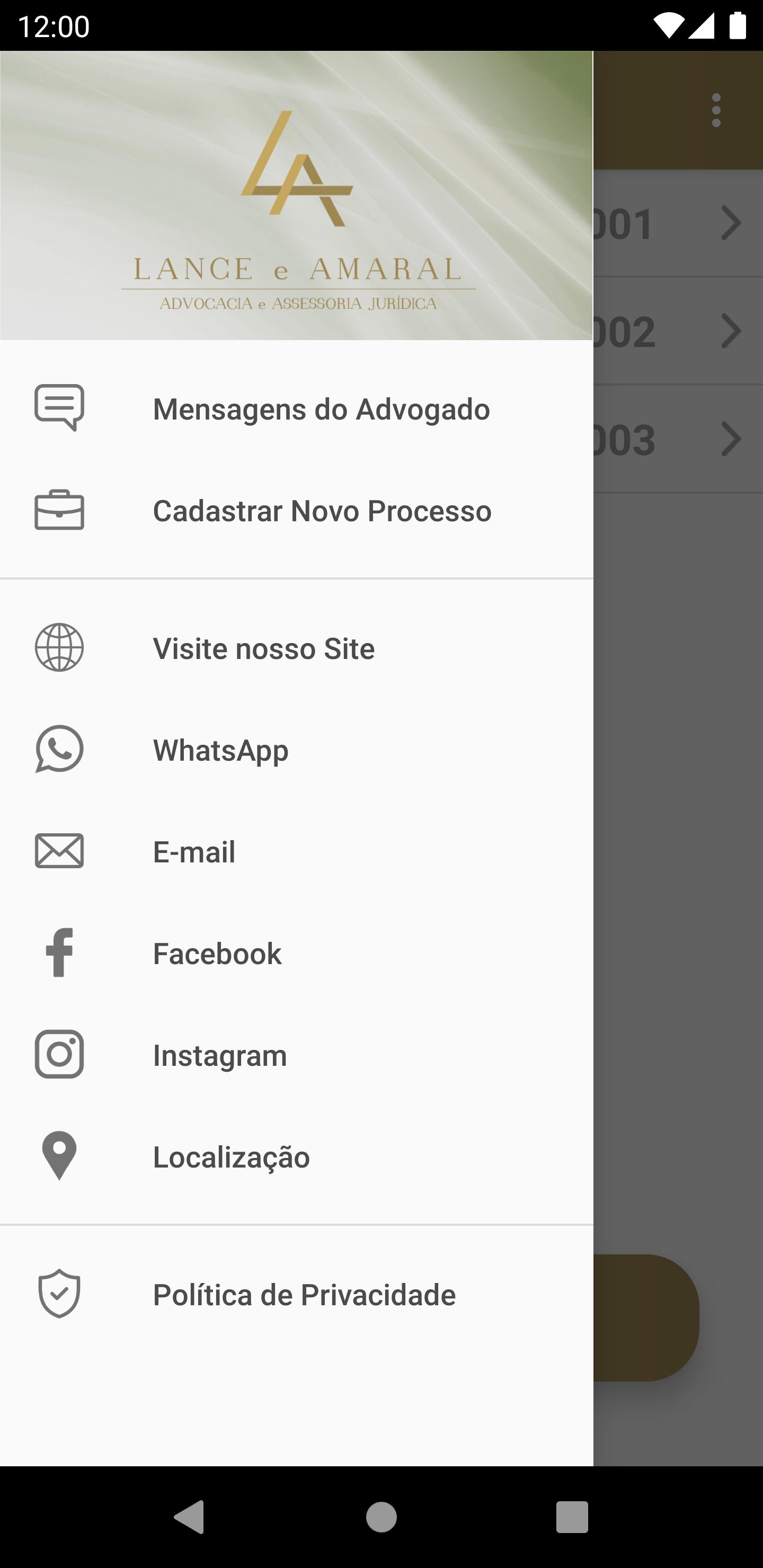Open the Facebook page

297,952
